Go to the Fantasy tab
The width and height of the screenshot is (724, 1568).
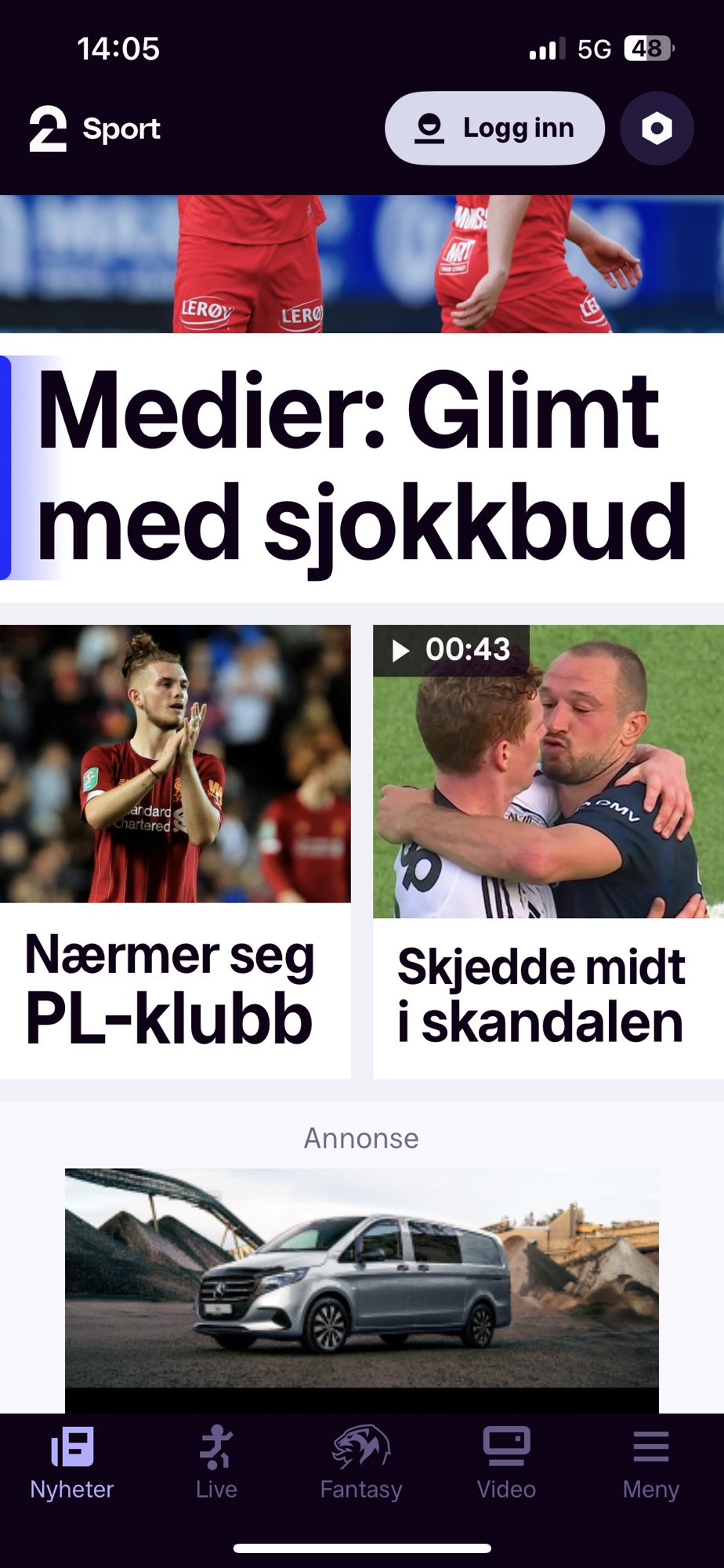click(361, 1463)
